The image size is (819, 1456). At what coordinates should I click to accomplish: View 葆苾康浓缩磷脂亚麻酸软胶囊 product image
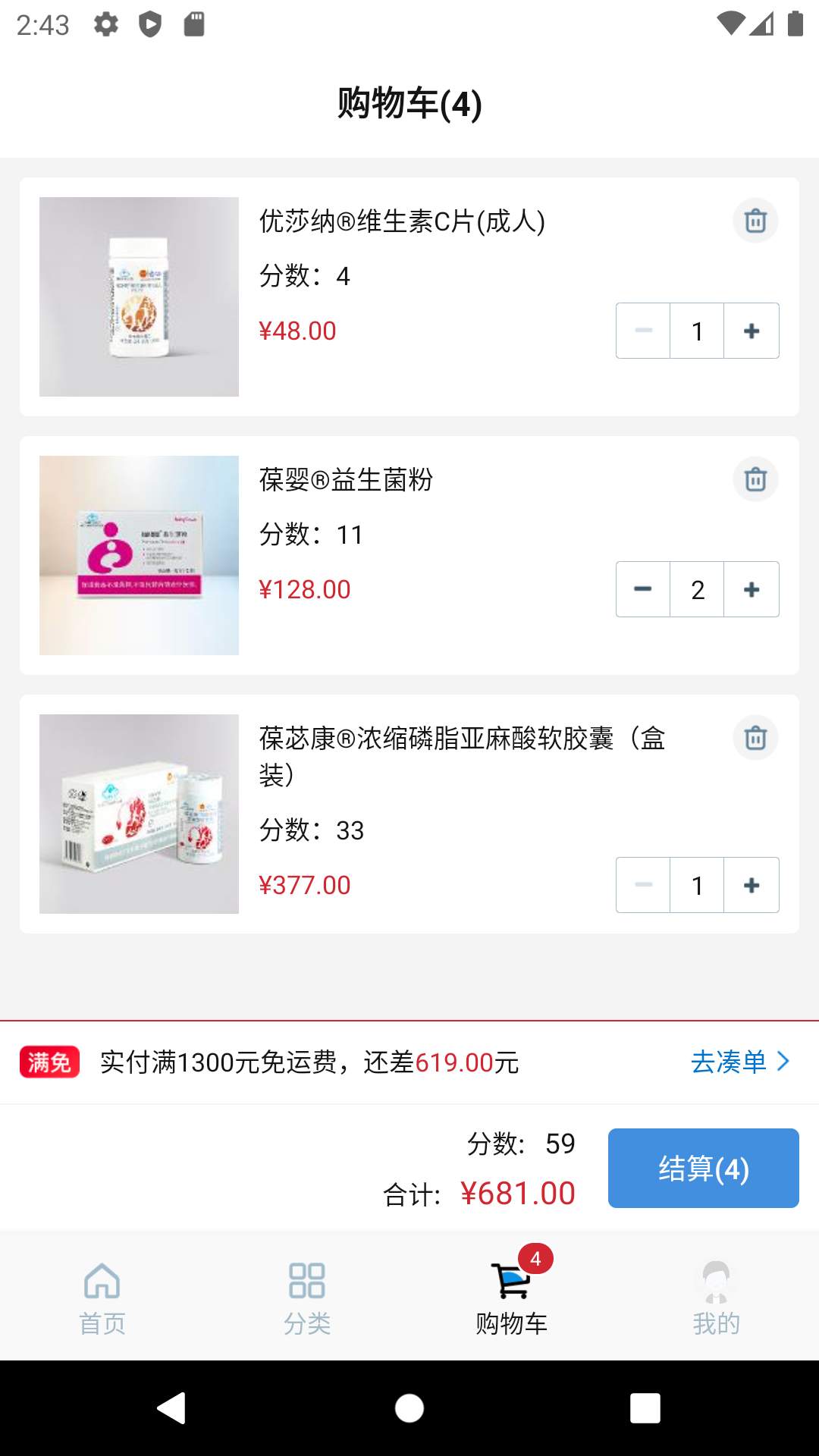139,814
